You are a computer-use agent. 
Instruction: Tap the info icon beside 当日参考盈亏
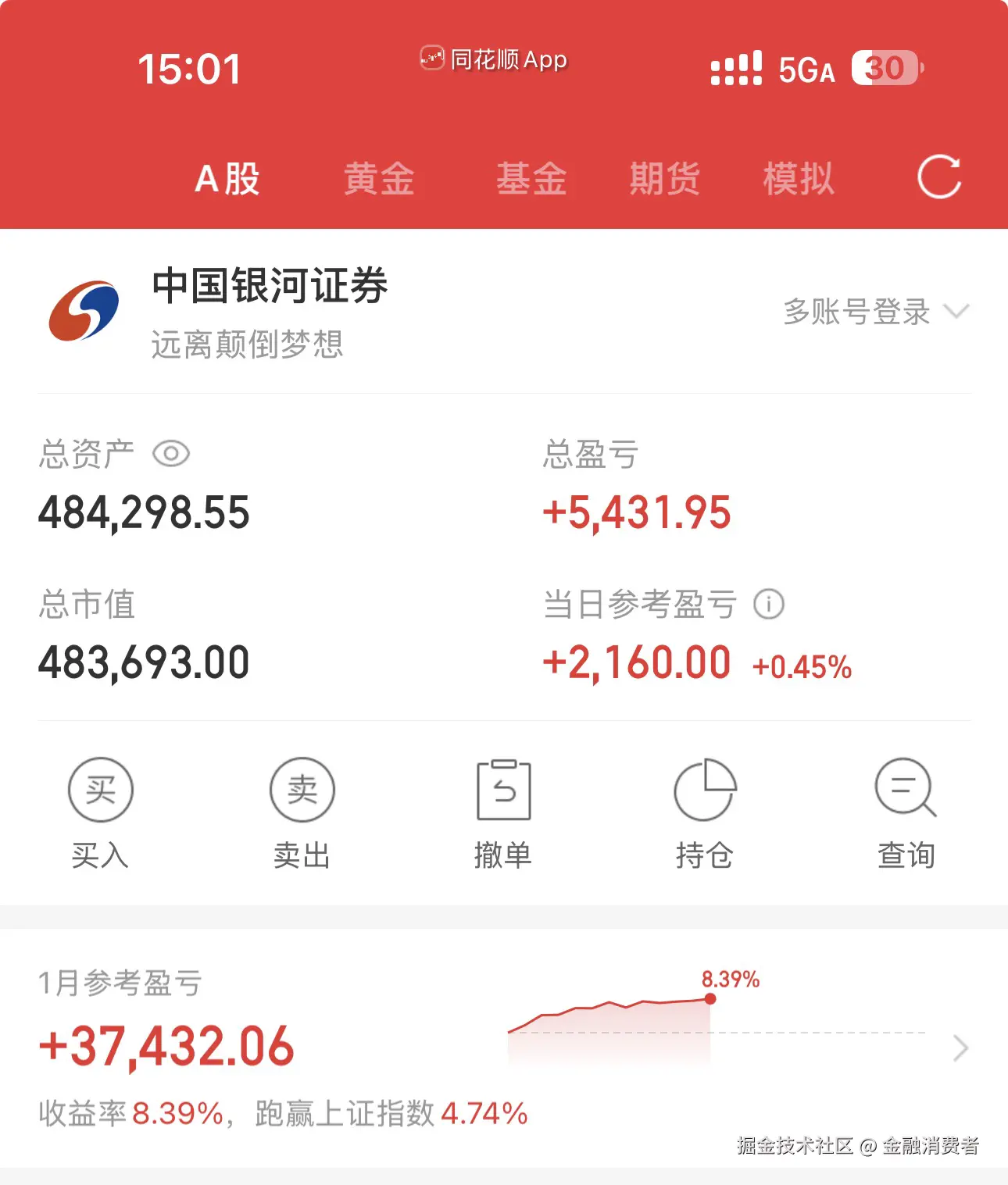tap(769, 604)
